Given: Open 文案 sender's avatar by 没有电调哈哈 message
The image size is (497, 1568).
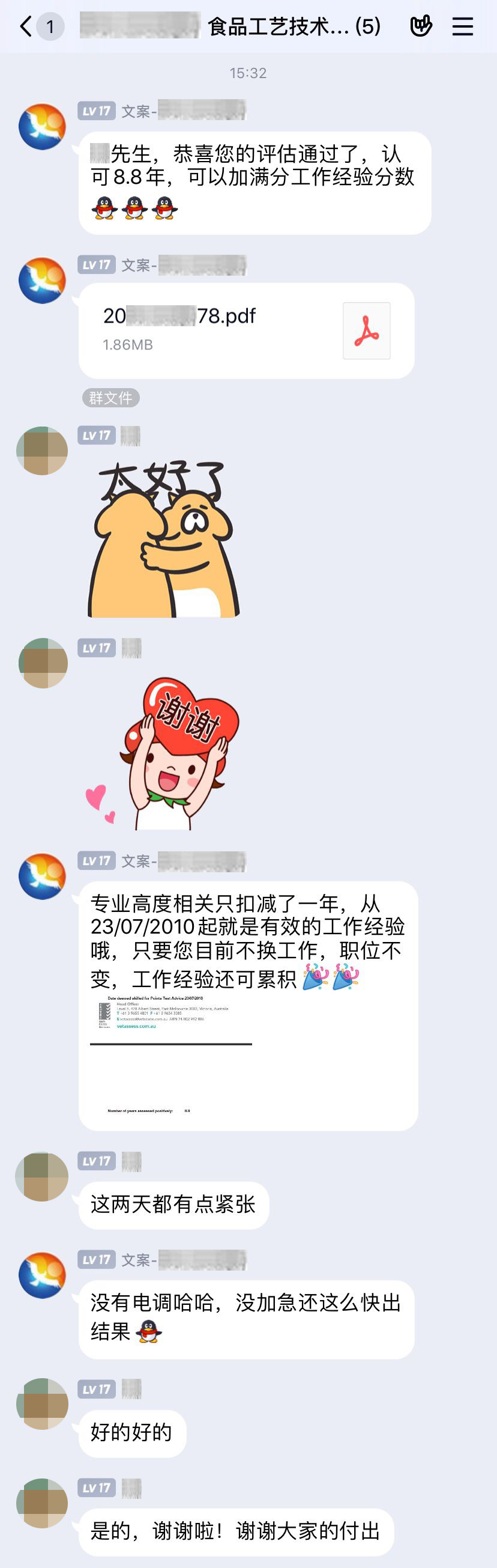Looking at the screenshot, I should click(42, 1275).
